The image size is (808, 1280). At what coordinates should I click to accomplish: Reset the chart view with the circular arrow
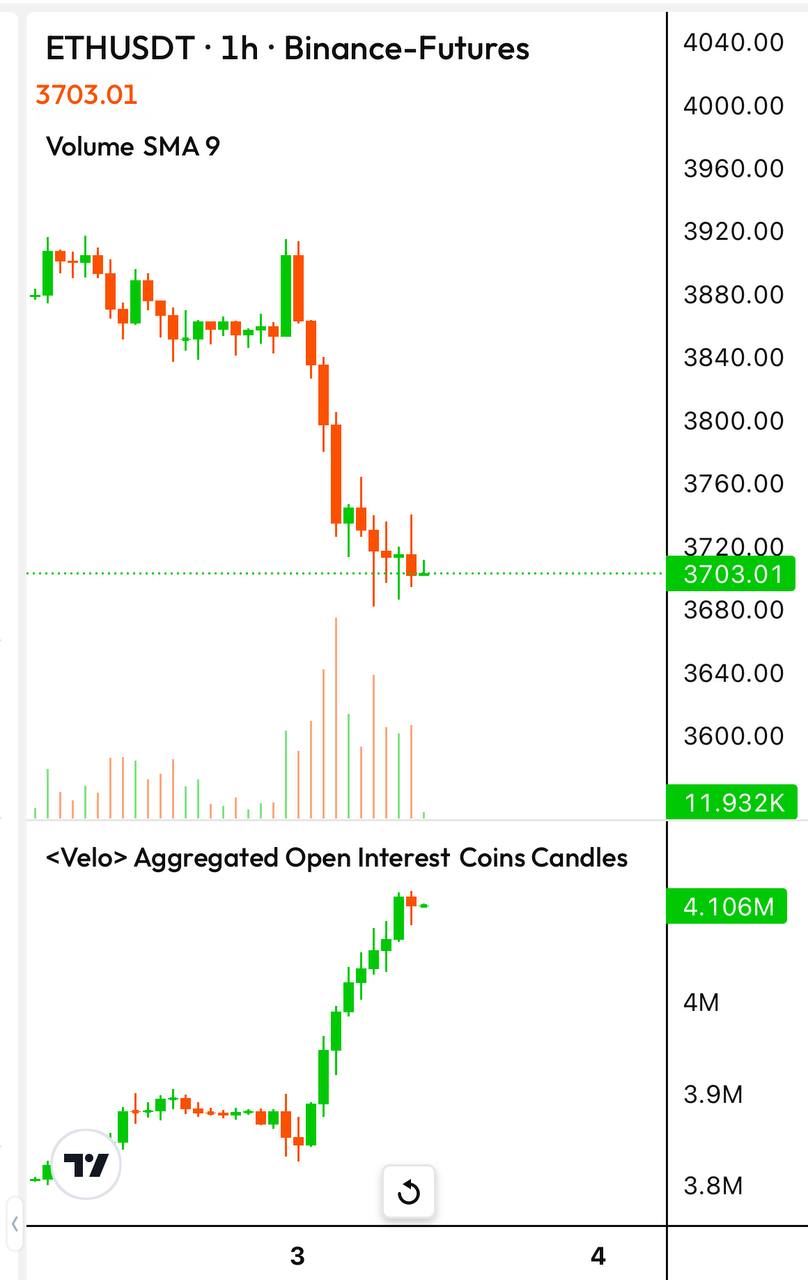click(409, 1192)
